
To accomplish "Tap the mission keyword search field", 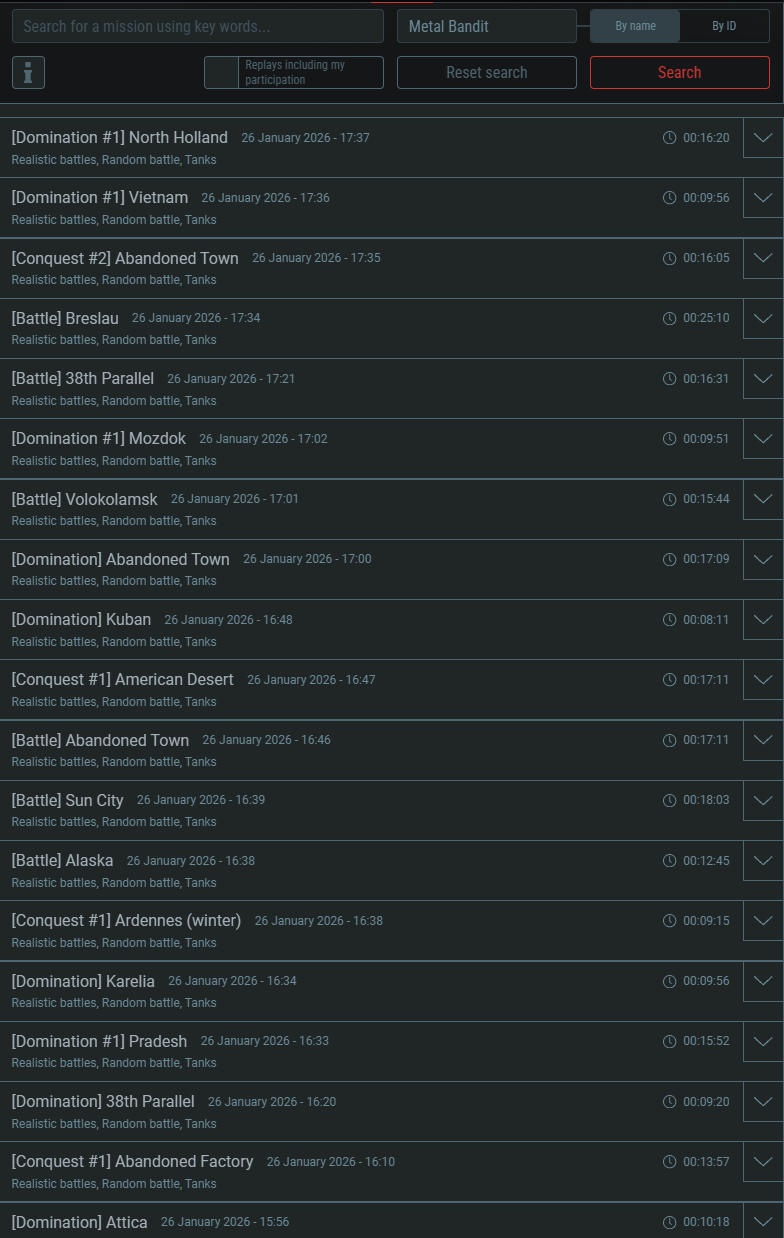I will [x=197, y=26].
